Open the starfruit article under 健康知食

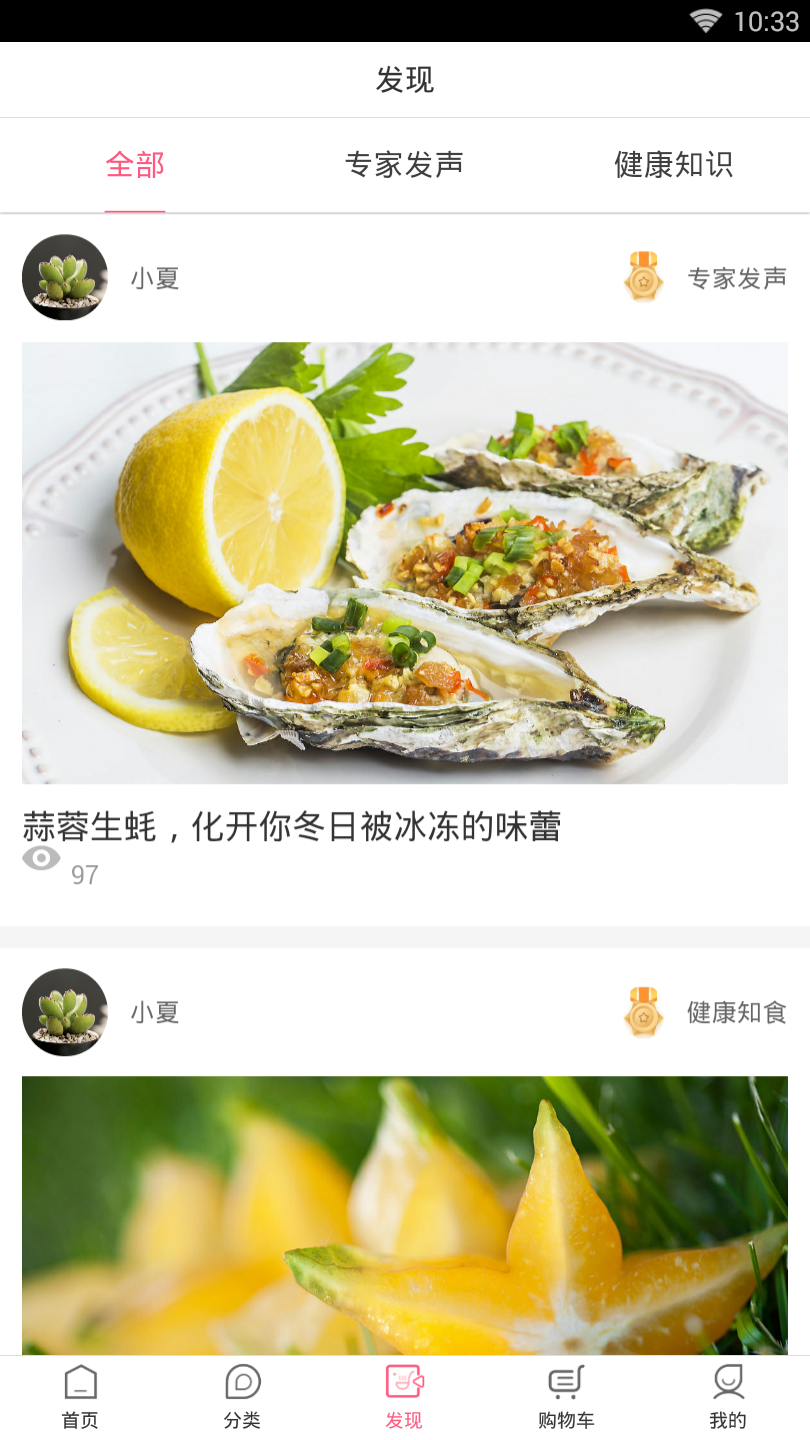pos(404,1215)
